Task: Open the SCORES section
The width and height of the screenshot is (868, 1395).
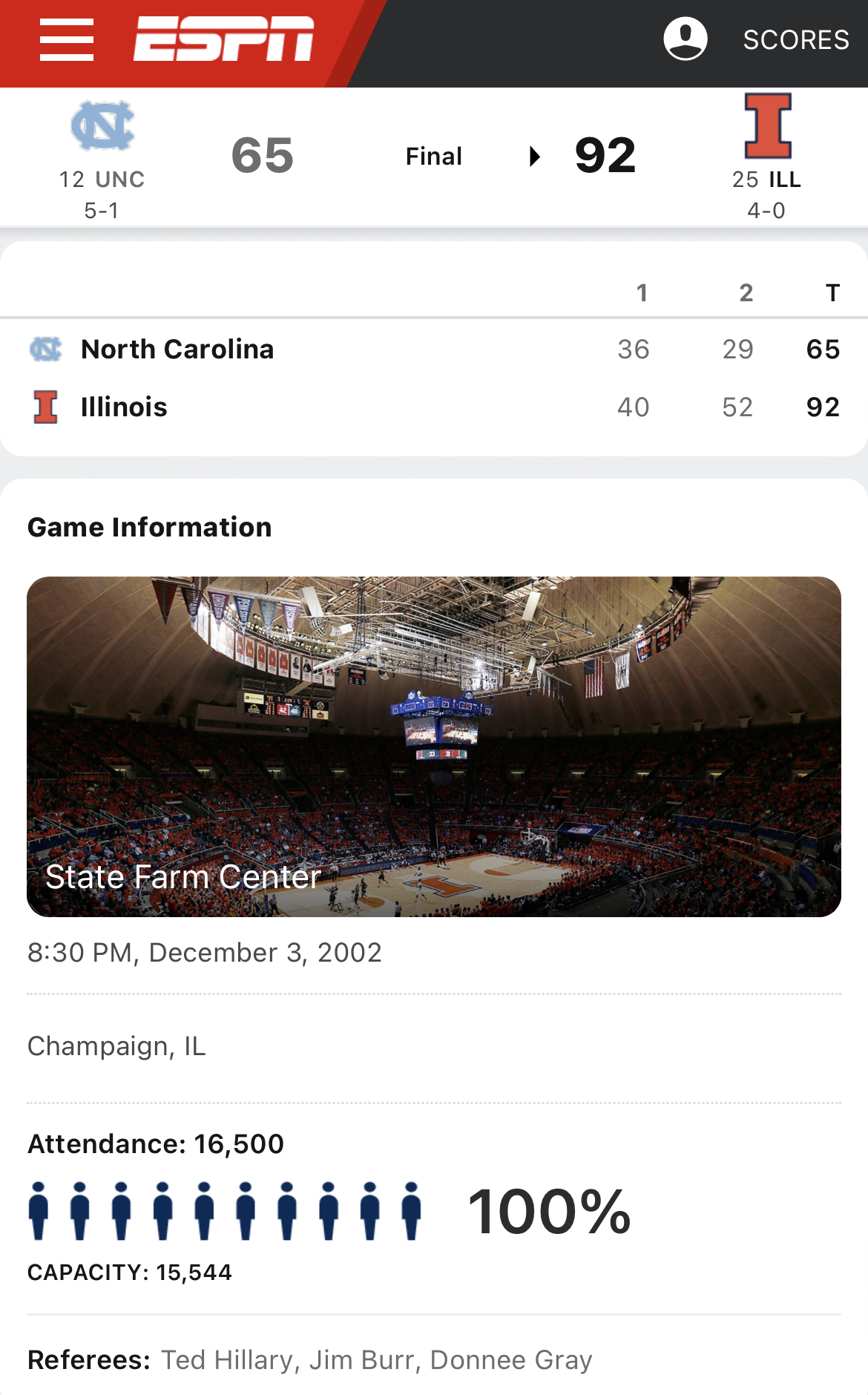Action: 796,40
